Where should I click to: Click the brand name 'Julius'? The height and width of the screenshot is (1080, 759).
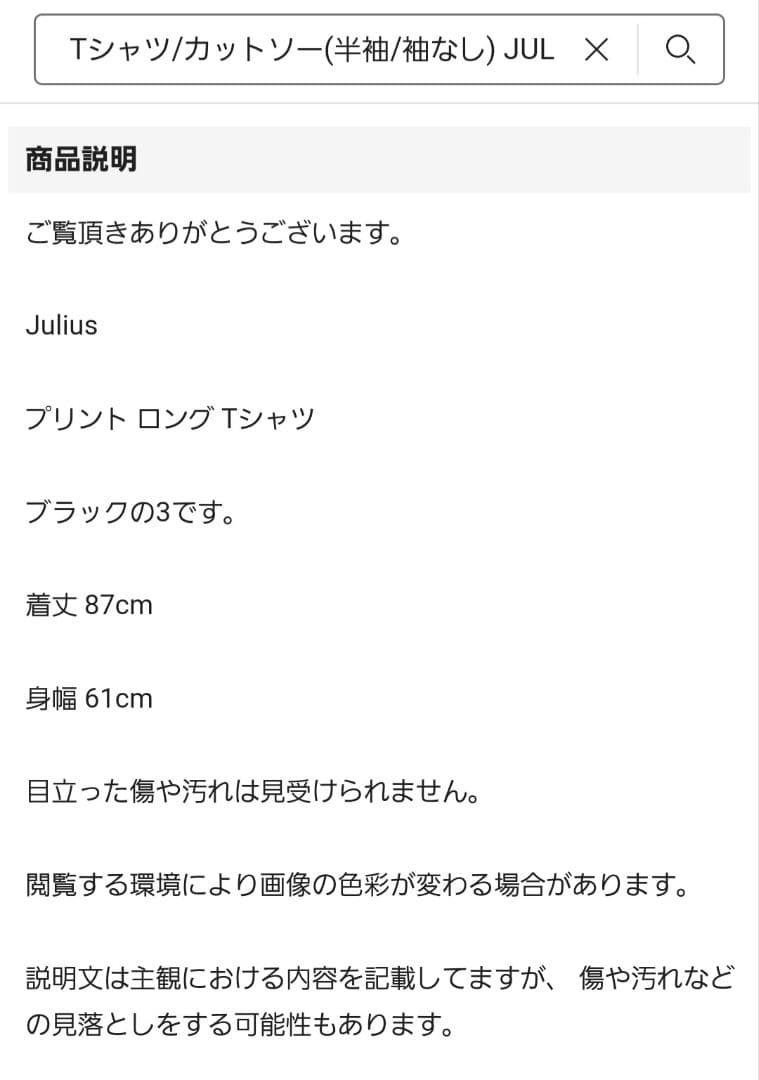pos(61,325)
